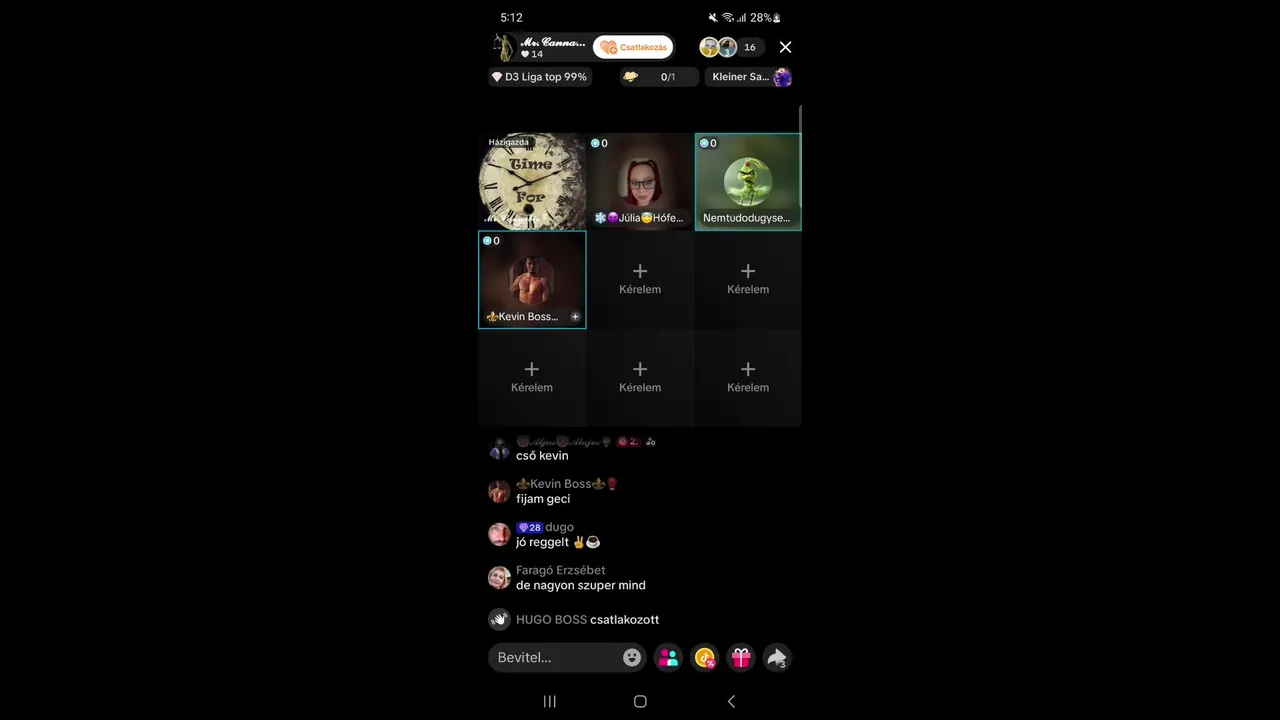This screenshot has height=720, width=1280.
Task: Close the live room
Action: 785,47
